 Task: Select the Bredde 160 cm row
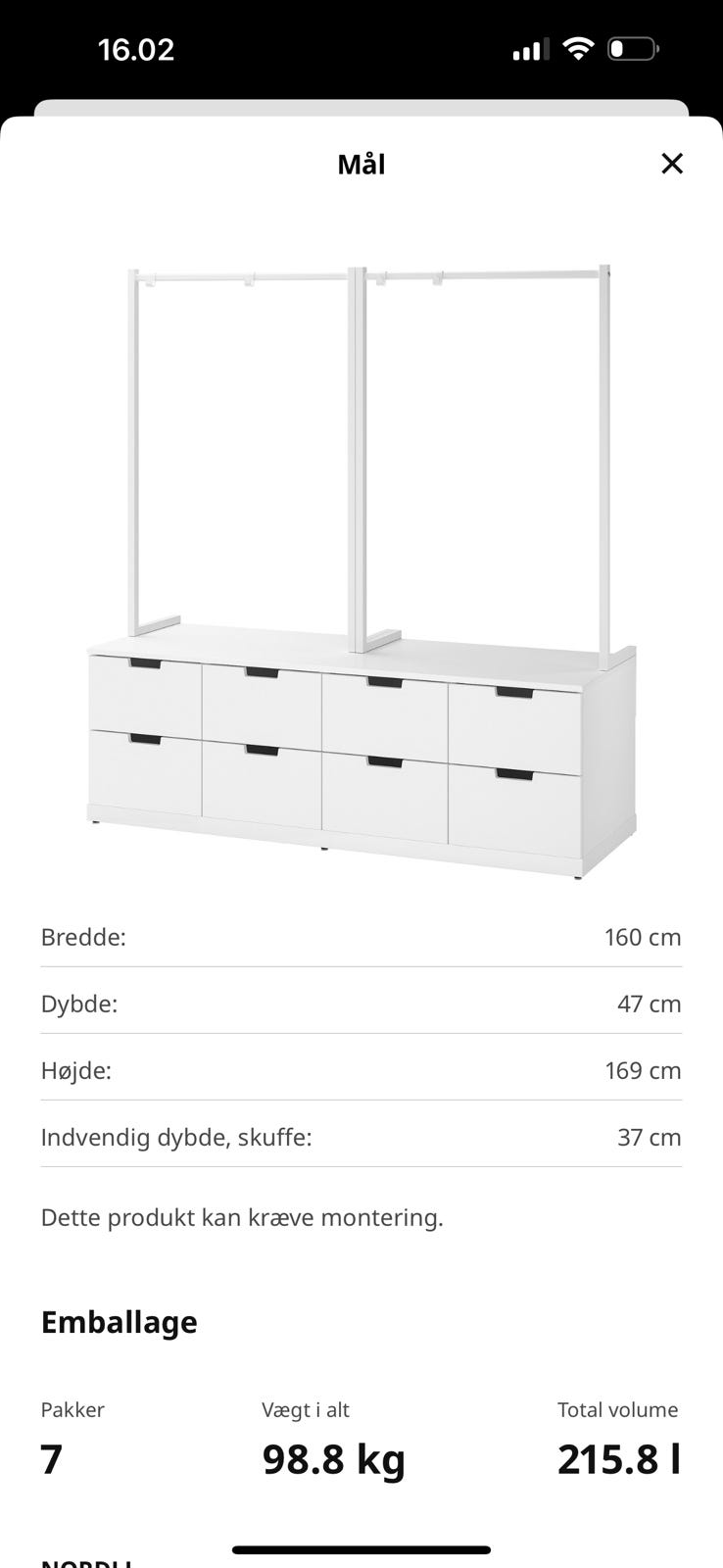tap(361, 937)
